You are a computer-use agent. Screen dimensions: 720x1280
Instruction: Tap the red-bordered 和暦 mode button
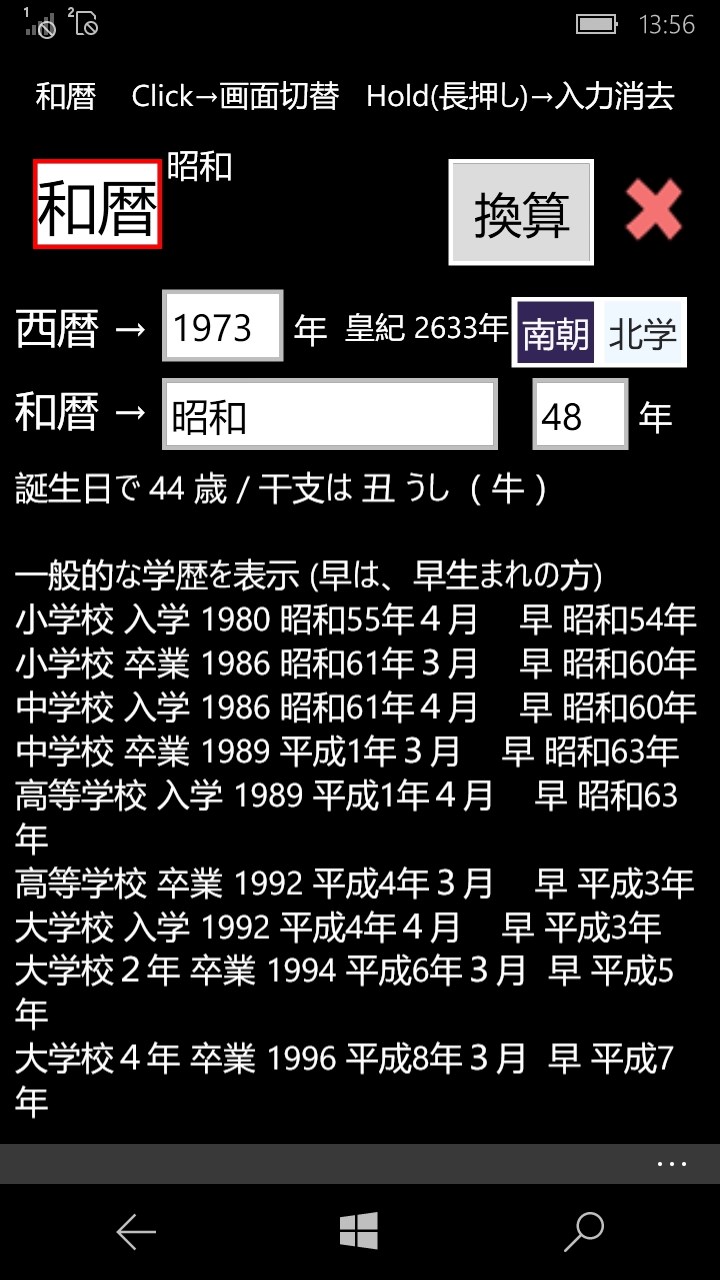pos(97,205)
